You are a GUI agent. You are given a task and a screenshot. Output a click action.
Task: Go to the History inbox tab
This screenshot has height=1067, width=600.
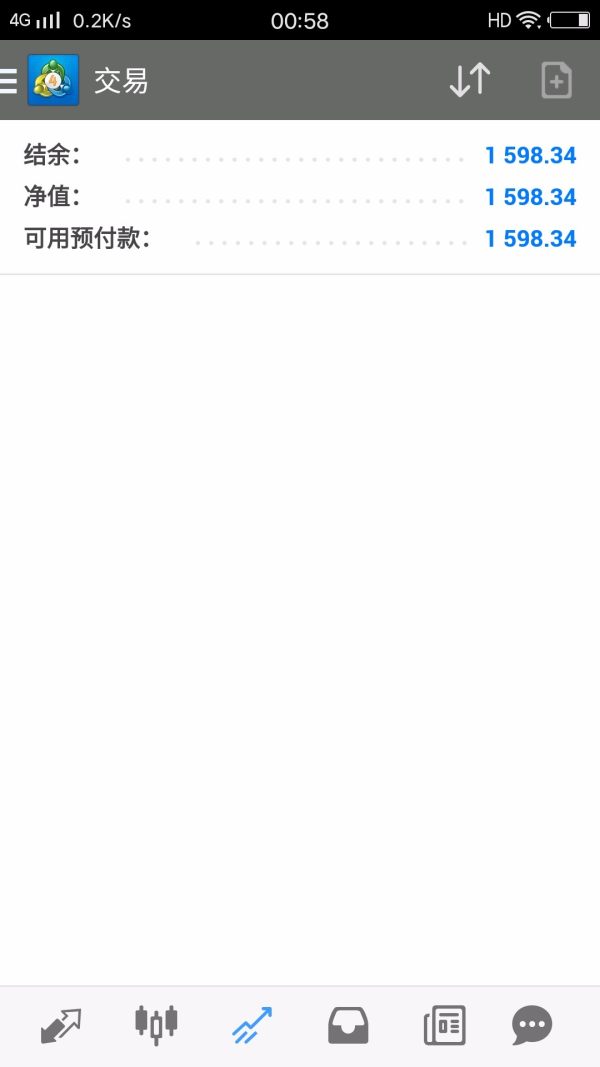[x=348, y=1025]
